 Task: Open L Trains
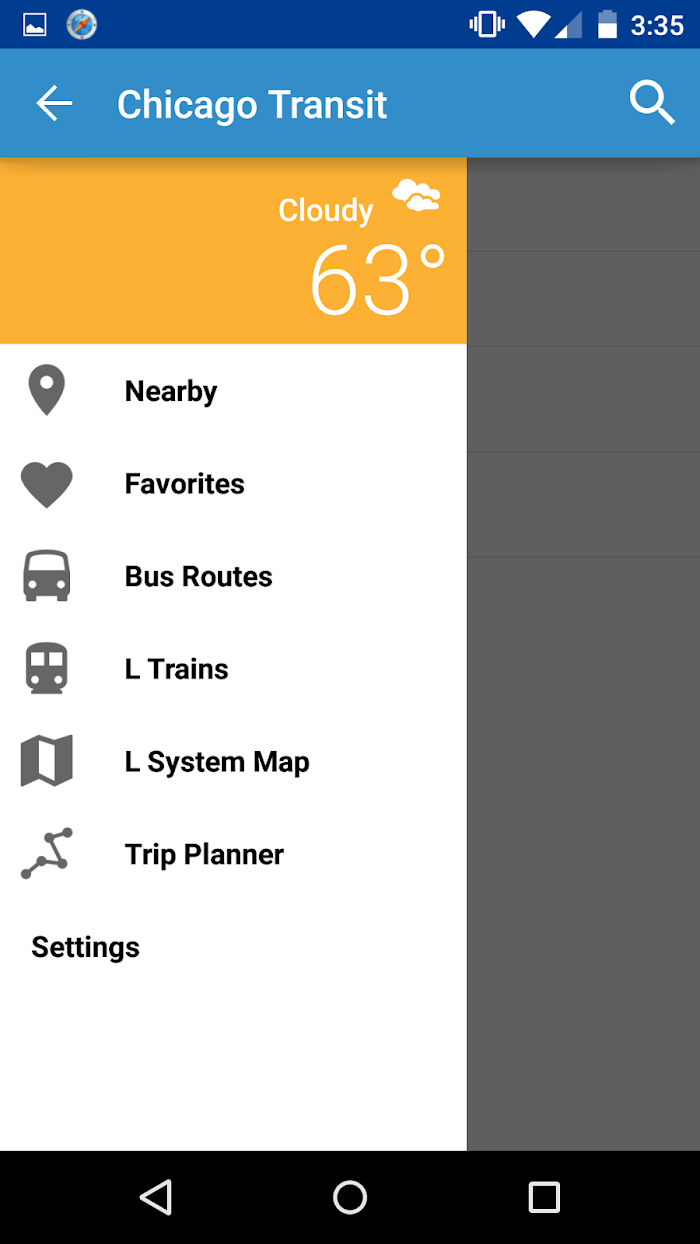point(233,669)
